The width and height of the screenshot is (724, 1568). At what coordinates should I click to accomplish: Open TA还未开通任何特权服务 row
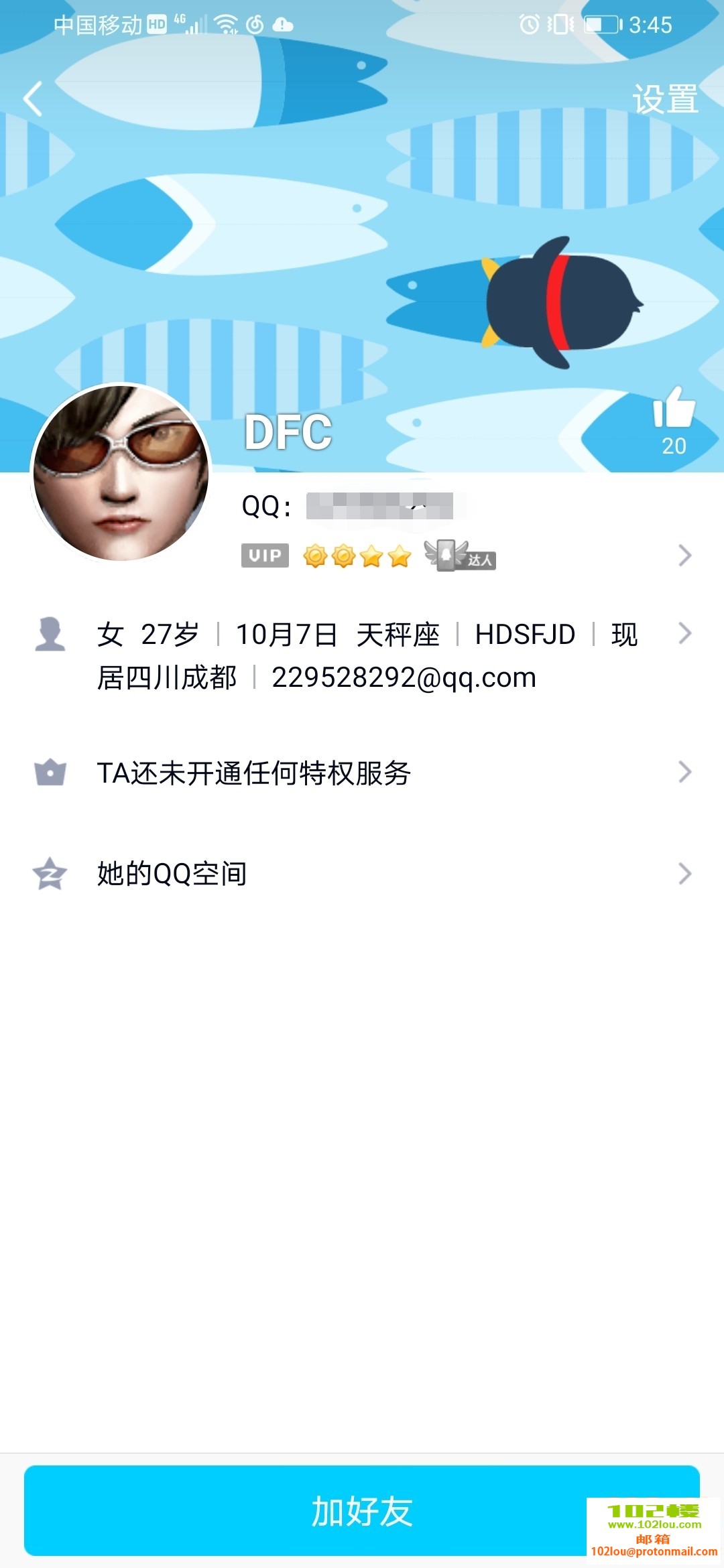point(362,773)
